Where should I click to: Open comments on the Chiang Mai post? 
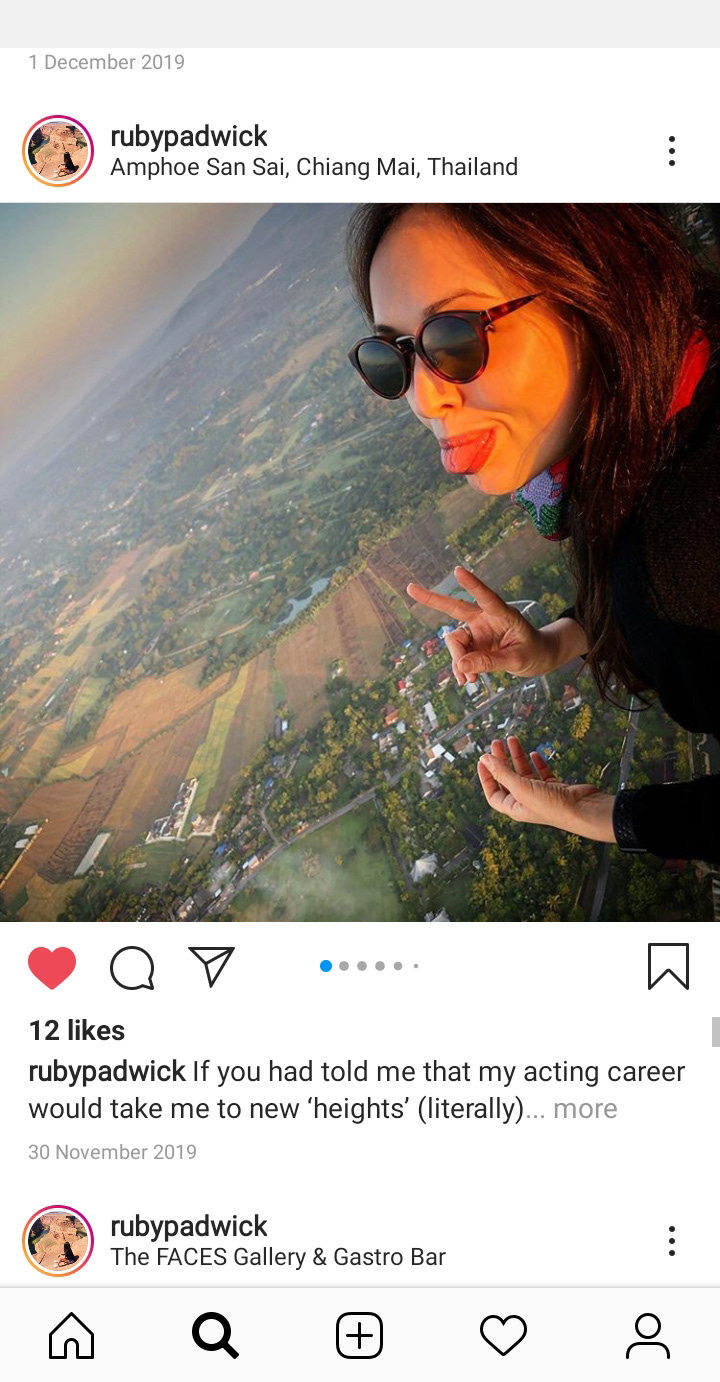(x=132, y=967)
